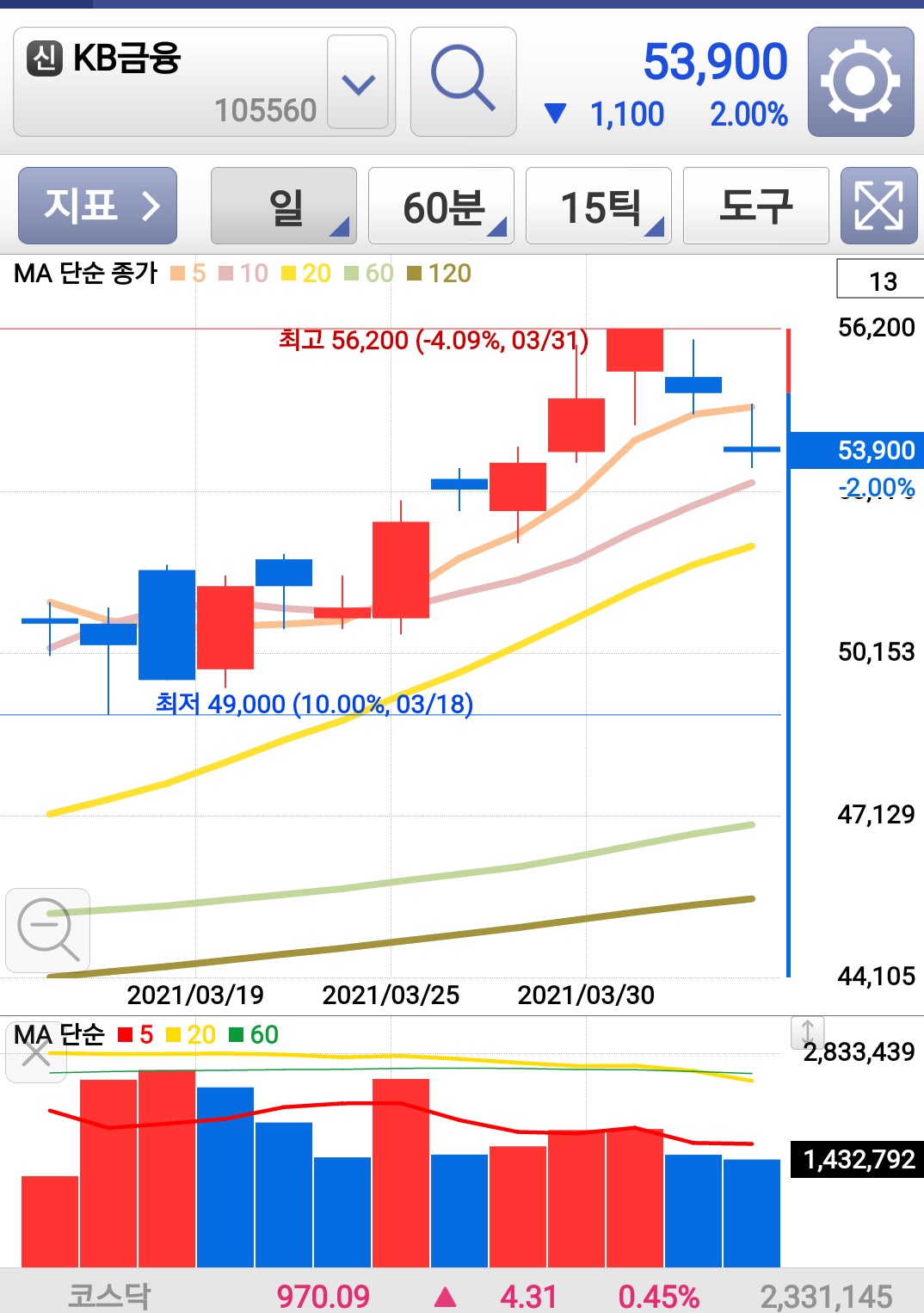The image size is (924, 1313).
Task: Open the 도구 tools menu
Action: coord(755,207)
